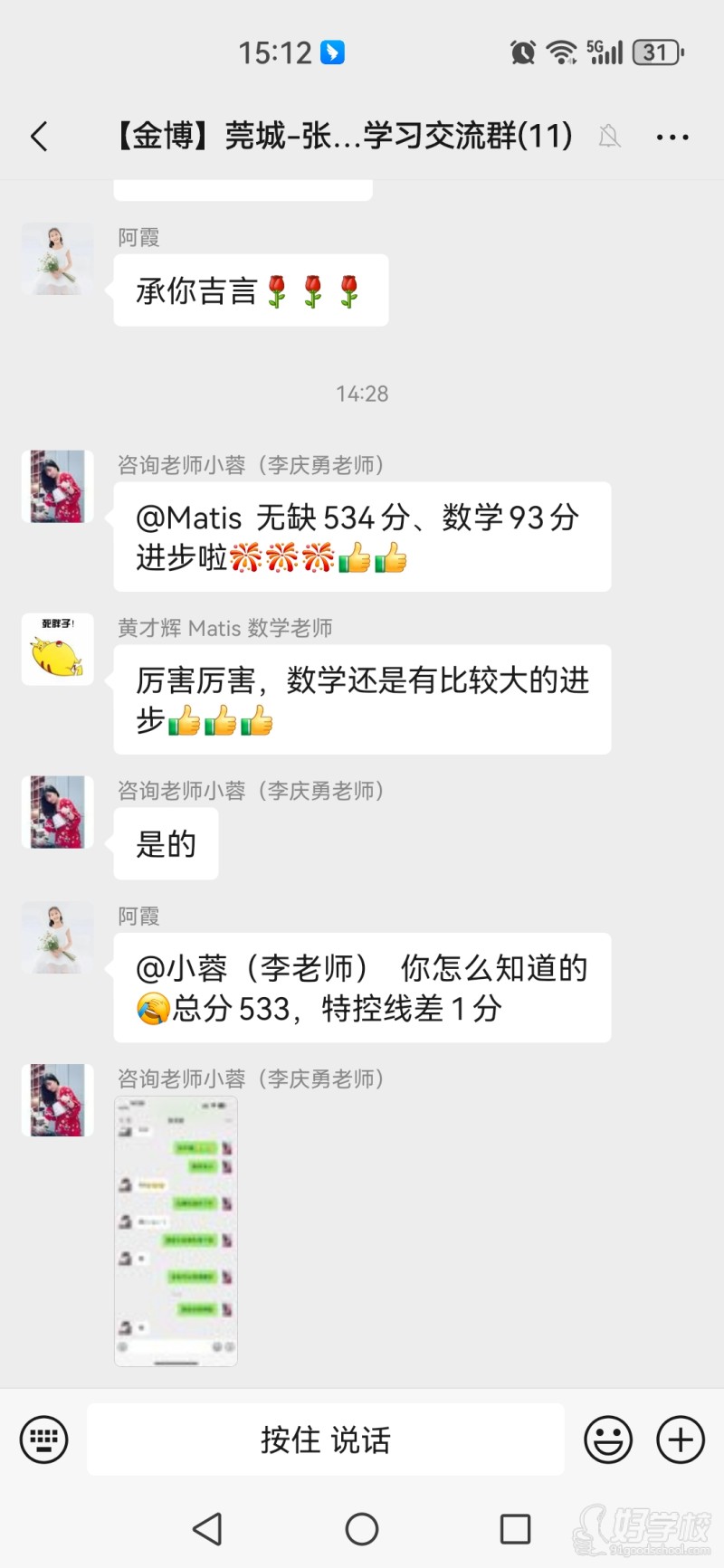
Task: Tap the blue arrow icon beside 15:12
Action: click(x=332, y=52)
